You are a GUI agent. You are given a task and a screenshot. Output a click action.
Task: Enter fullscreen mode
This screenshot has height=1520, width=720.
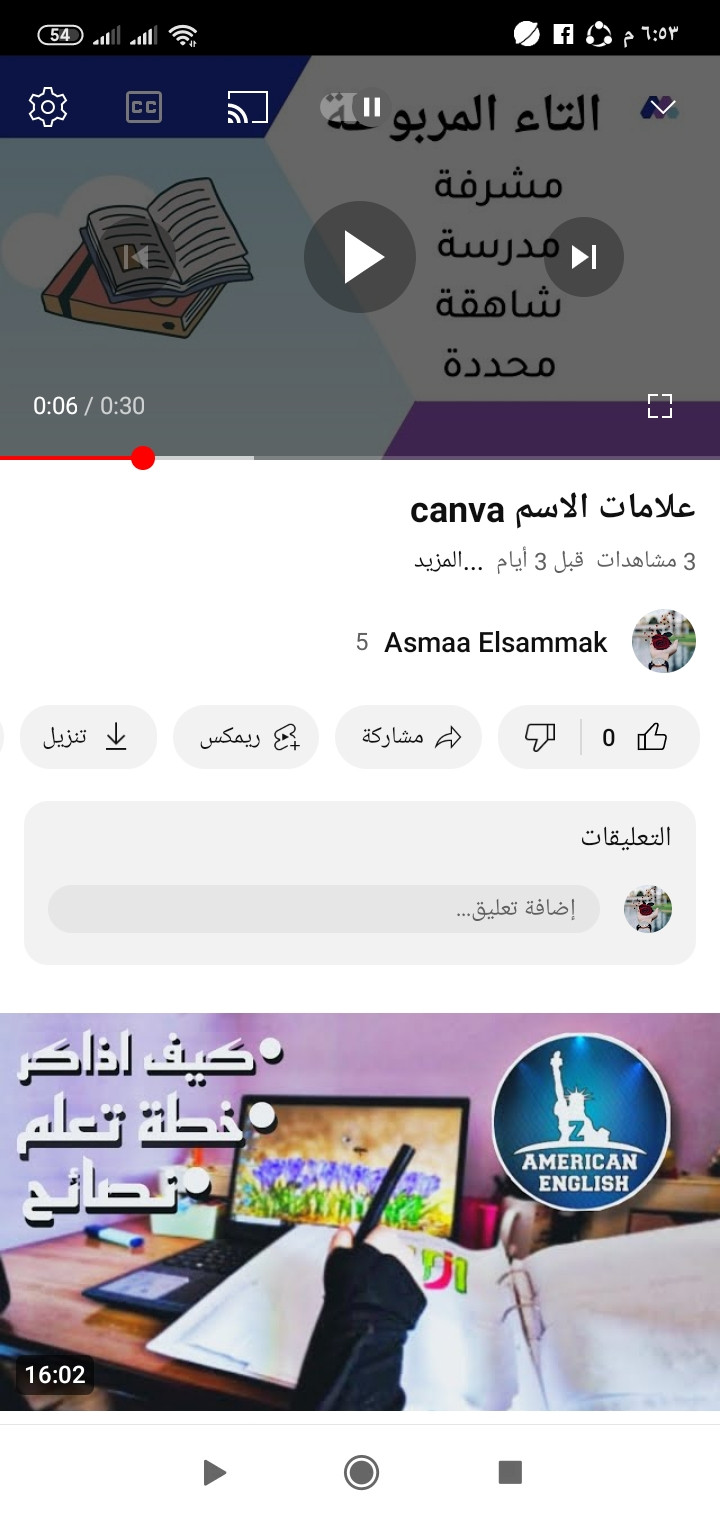click(659, 405)
